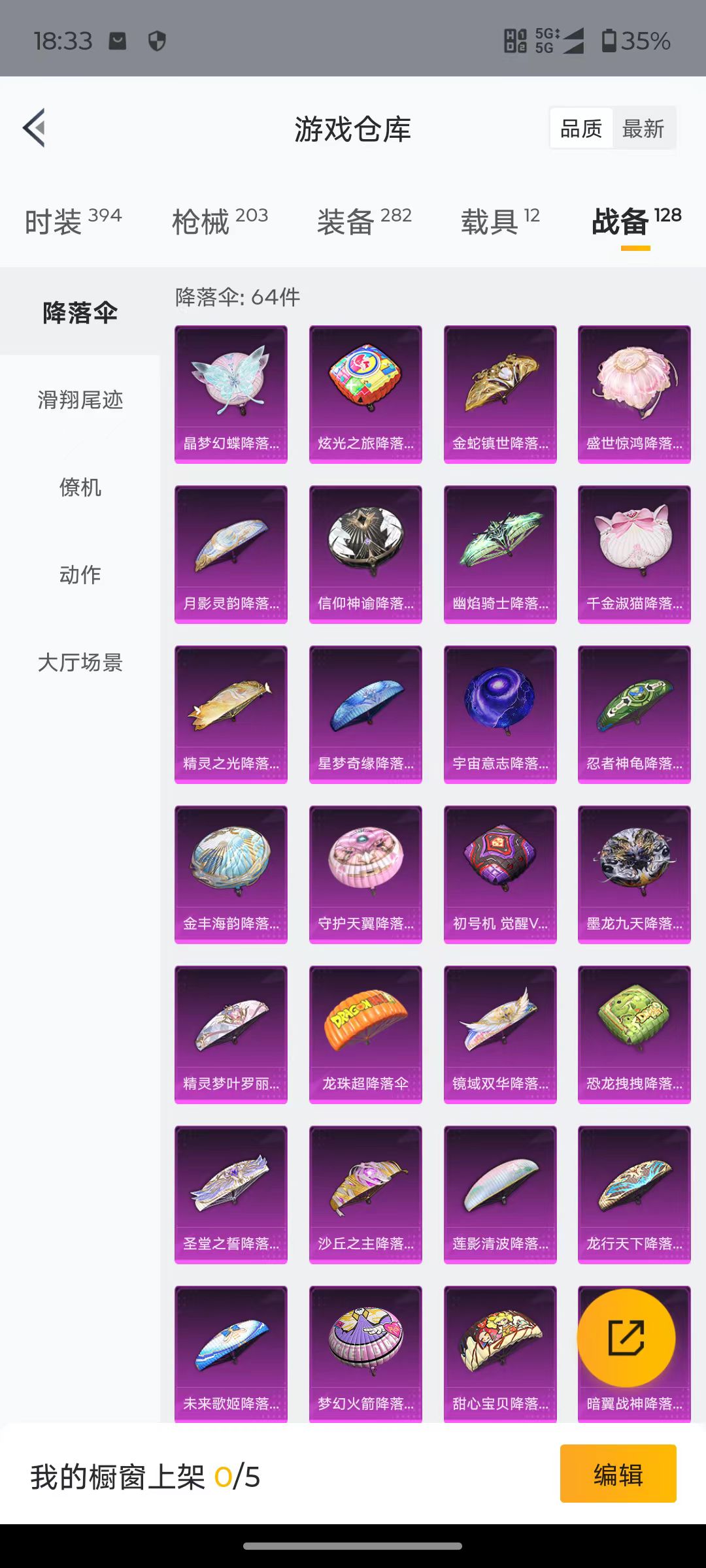Viewport: 706px width, 1568px height.
Task: Open the 千金淑猫 parachute item
Action: tap(634, 554)
